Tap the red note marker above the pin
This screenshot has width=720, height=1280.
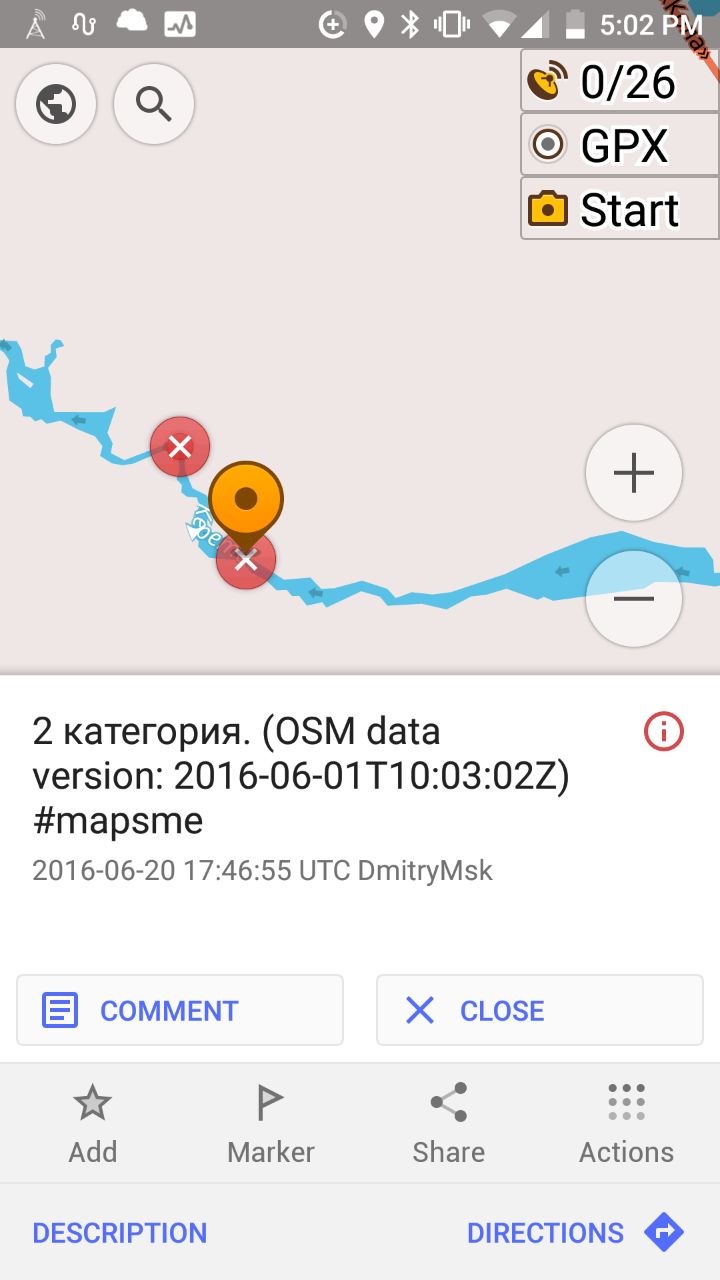180,446
